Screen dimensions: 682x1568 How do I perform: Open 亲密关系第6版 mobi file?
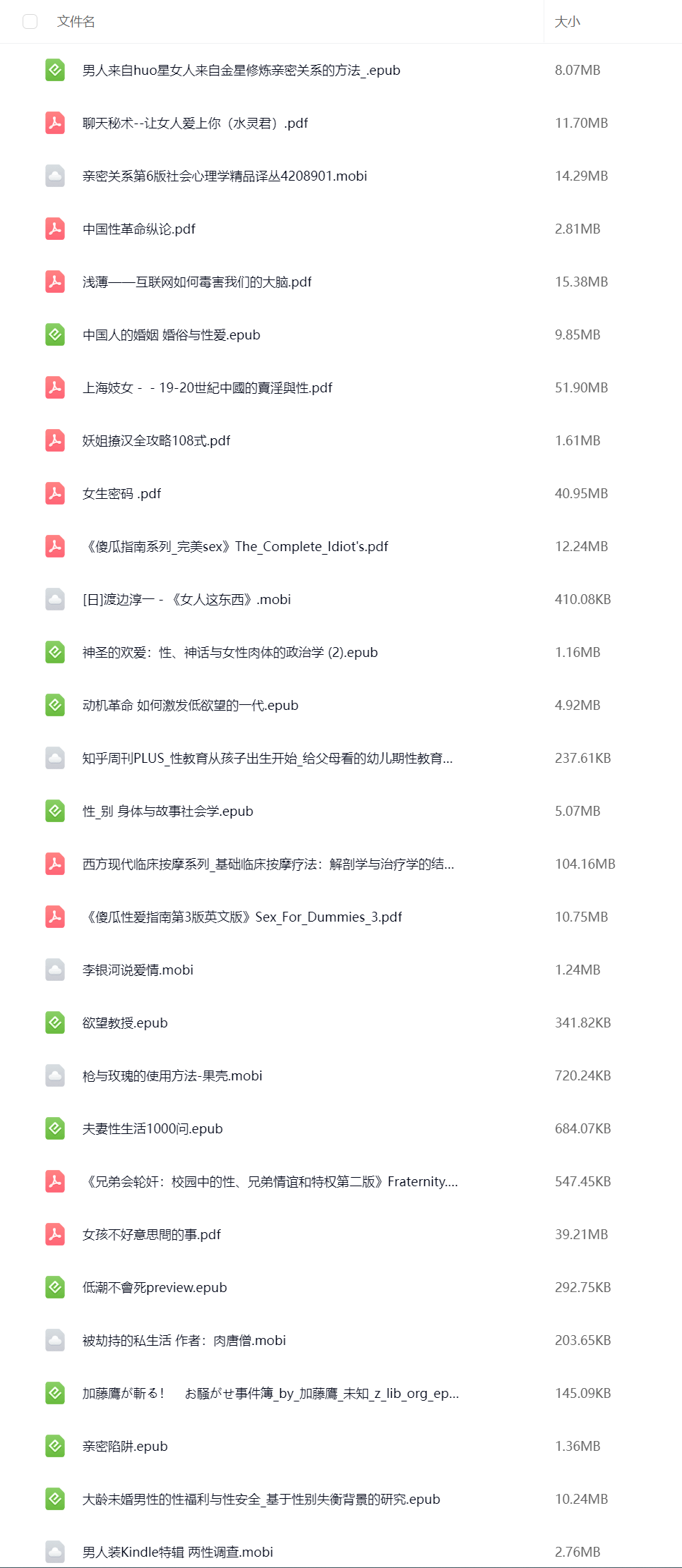click(225, 176)
